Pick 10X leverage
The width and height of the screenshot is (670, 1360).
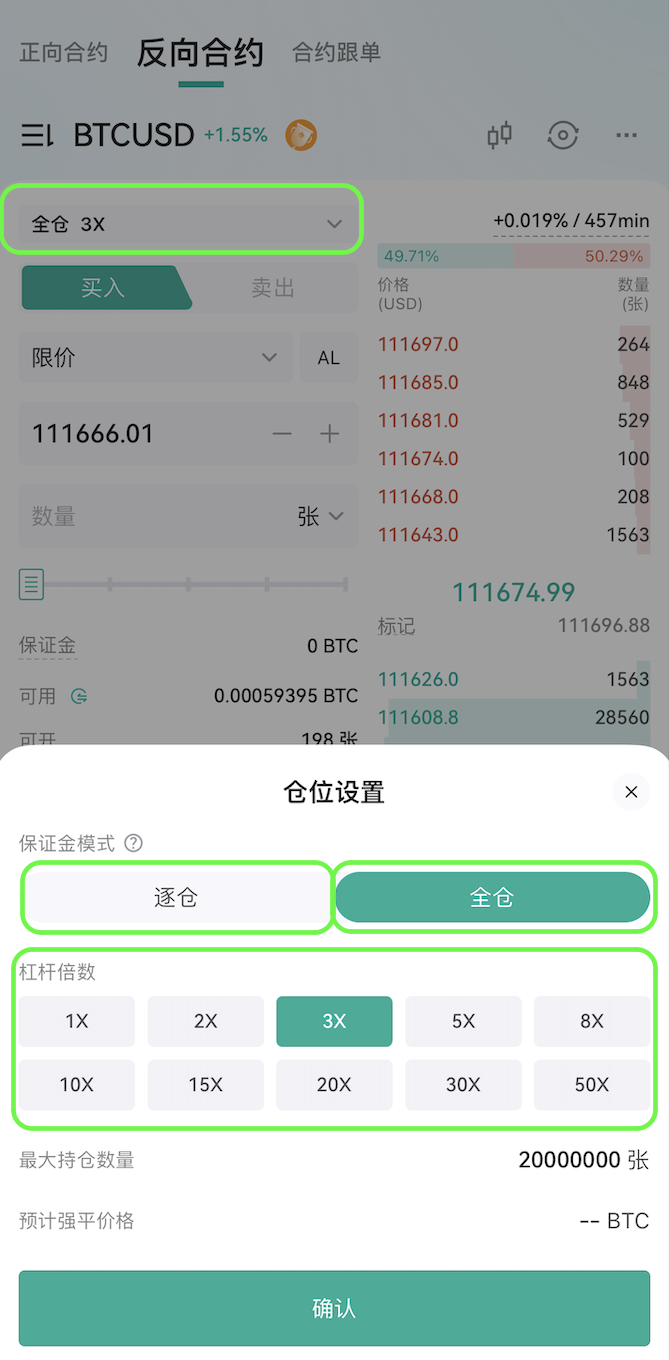point(77,1085)
